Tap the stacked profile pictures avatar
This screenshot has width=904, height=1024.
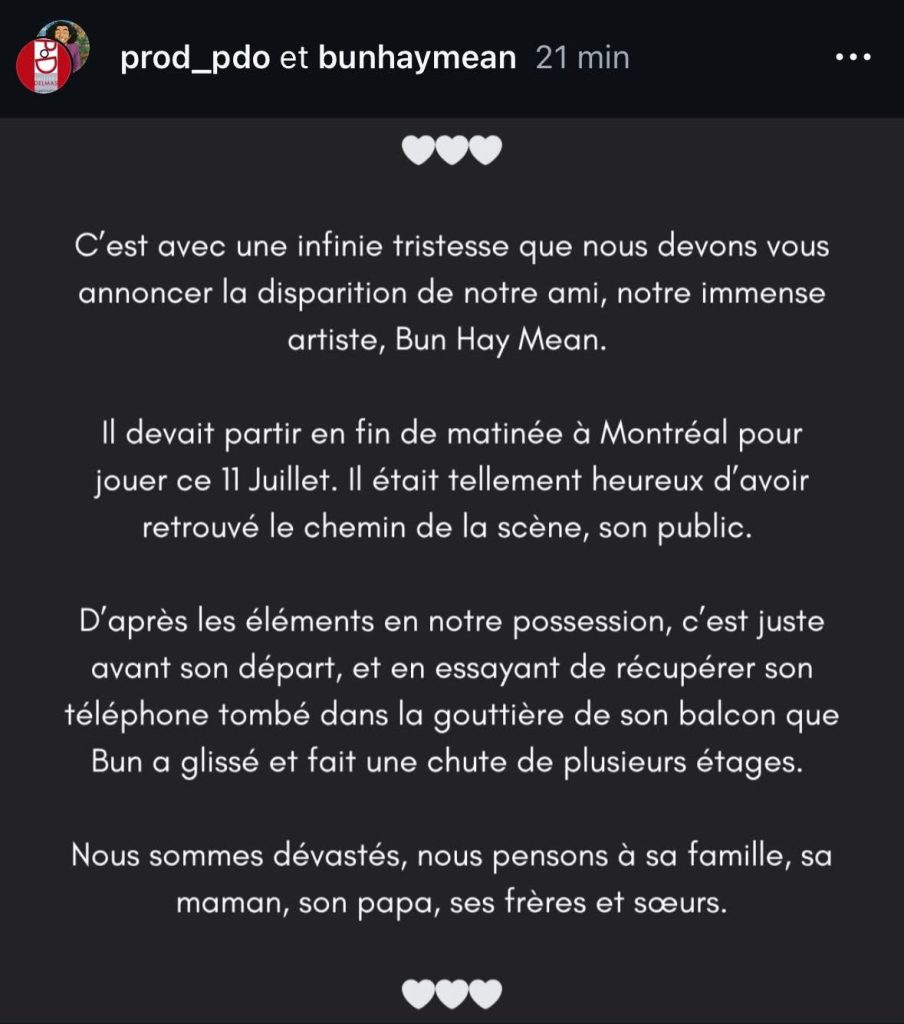click(x=52, y=56)
